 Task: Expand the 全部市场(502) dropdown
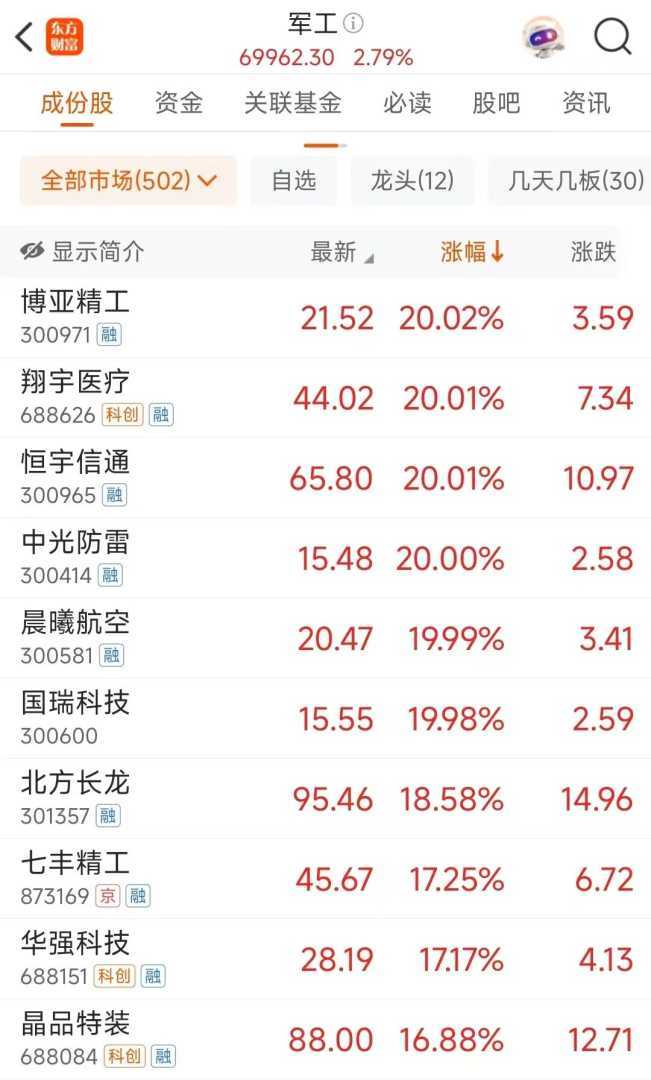pos(128,181)
